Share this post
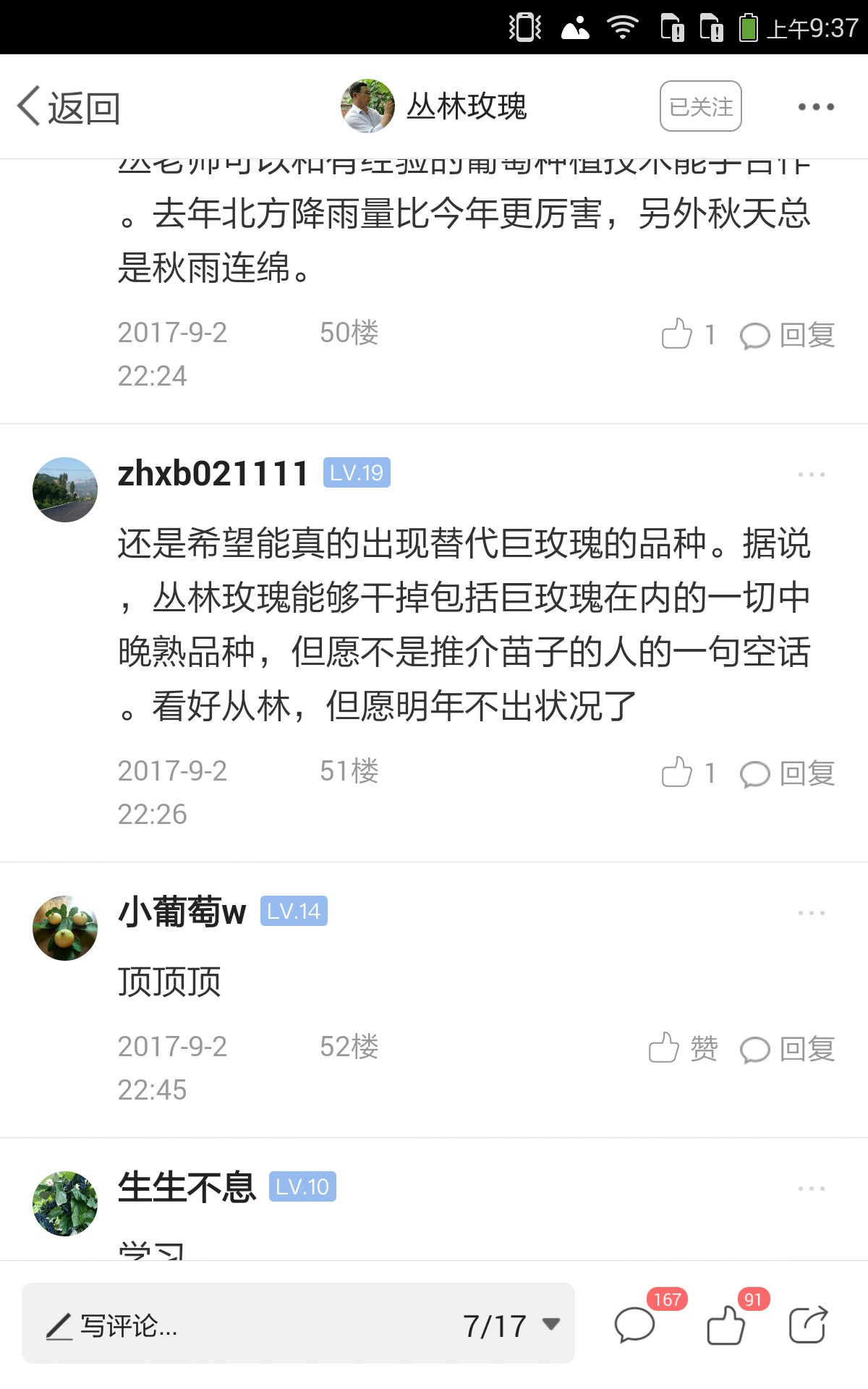This screenshot has height=1389, width=868. pos(807,1325)
